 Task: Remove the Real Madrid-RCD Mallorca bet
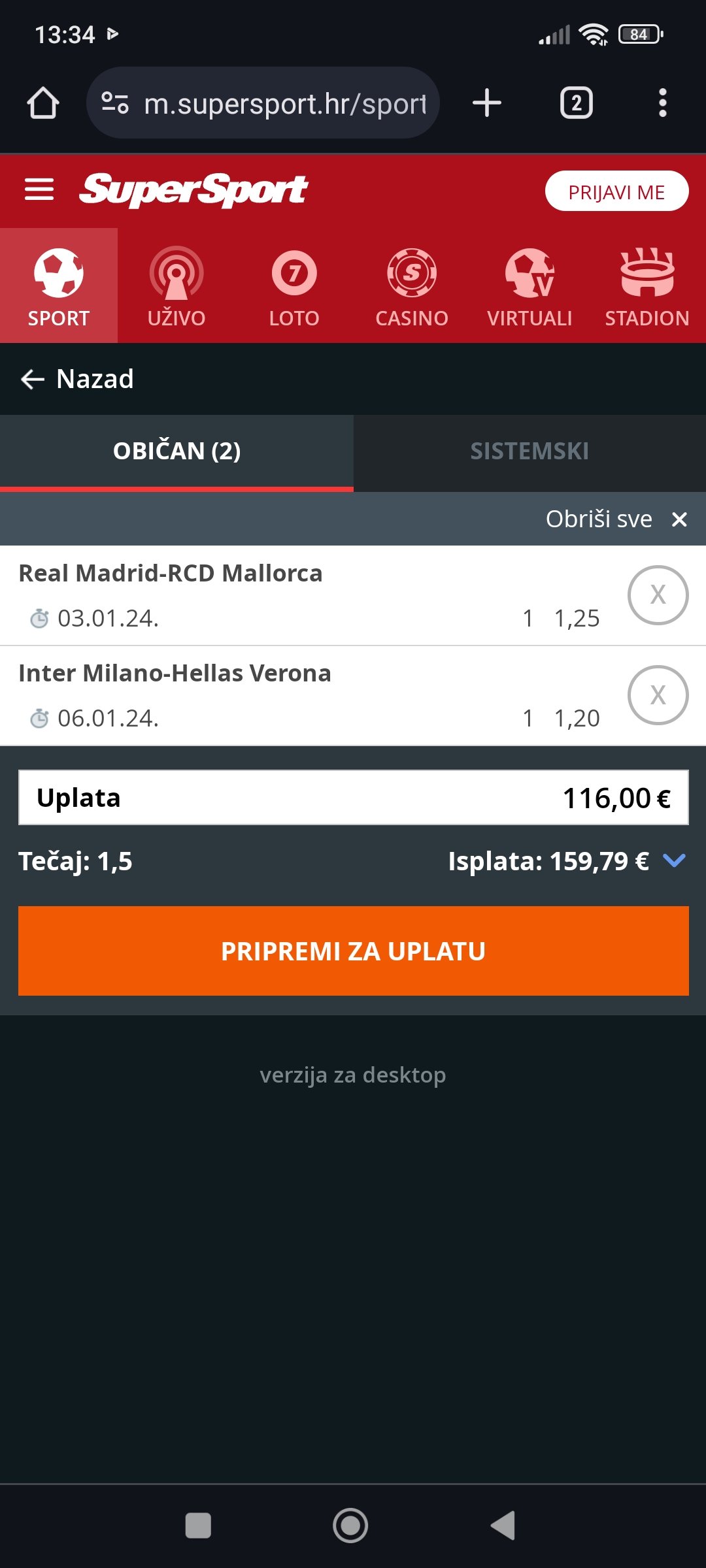point(658,595)
